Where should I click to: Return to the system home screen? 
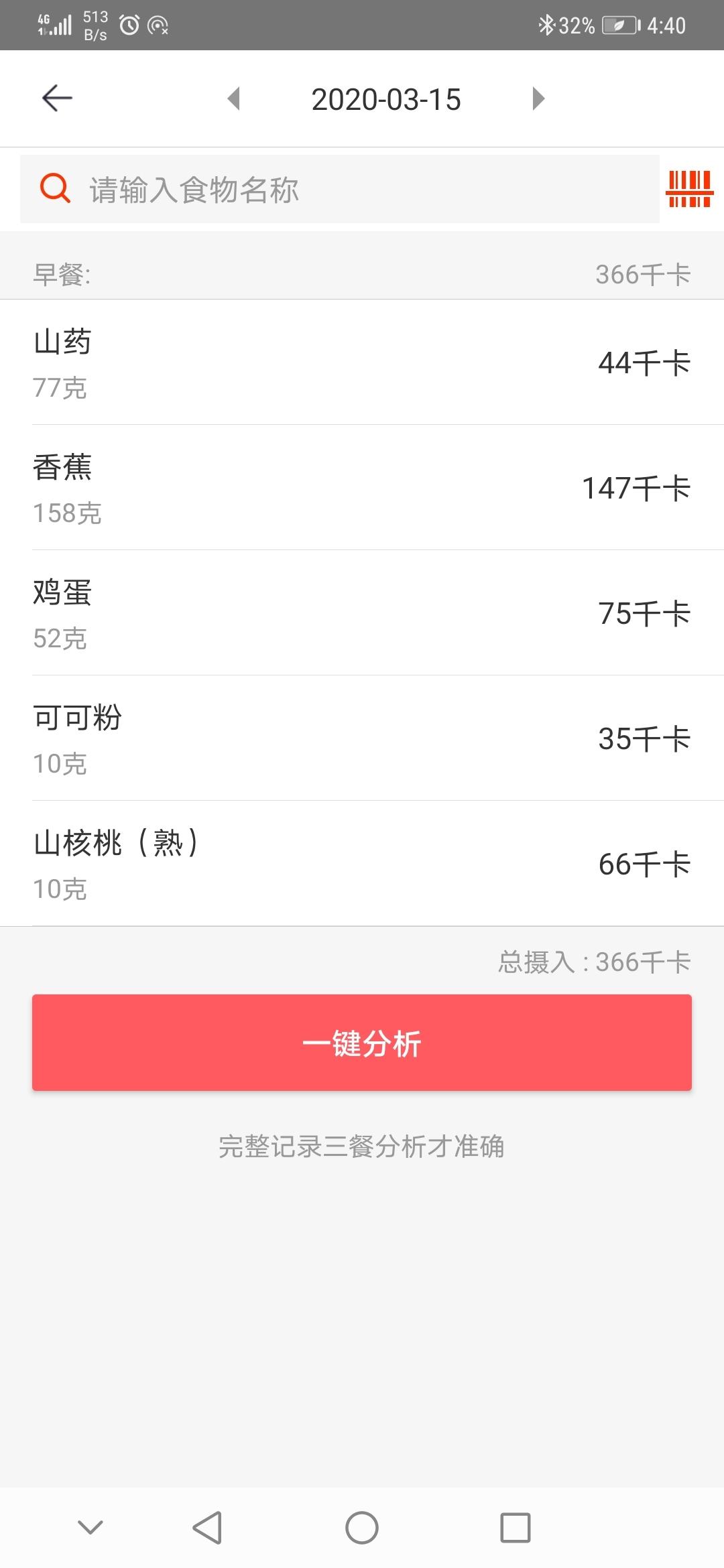click(x=362, y=1528)
